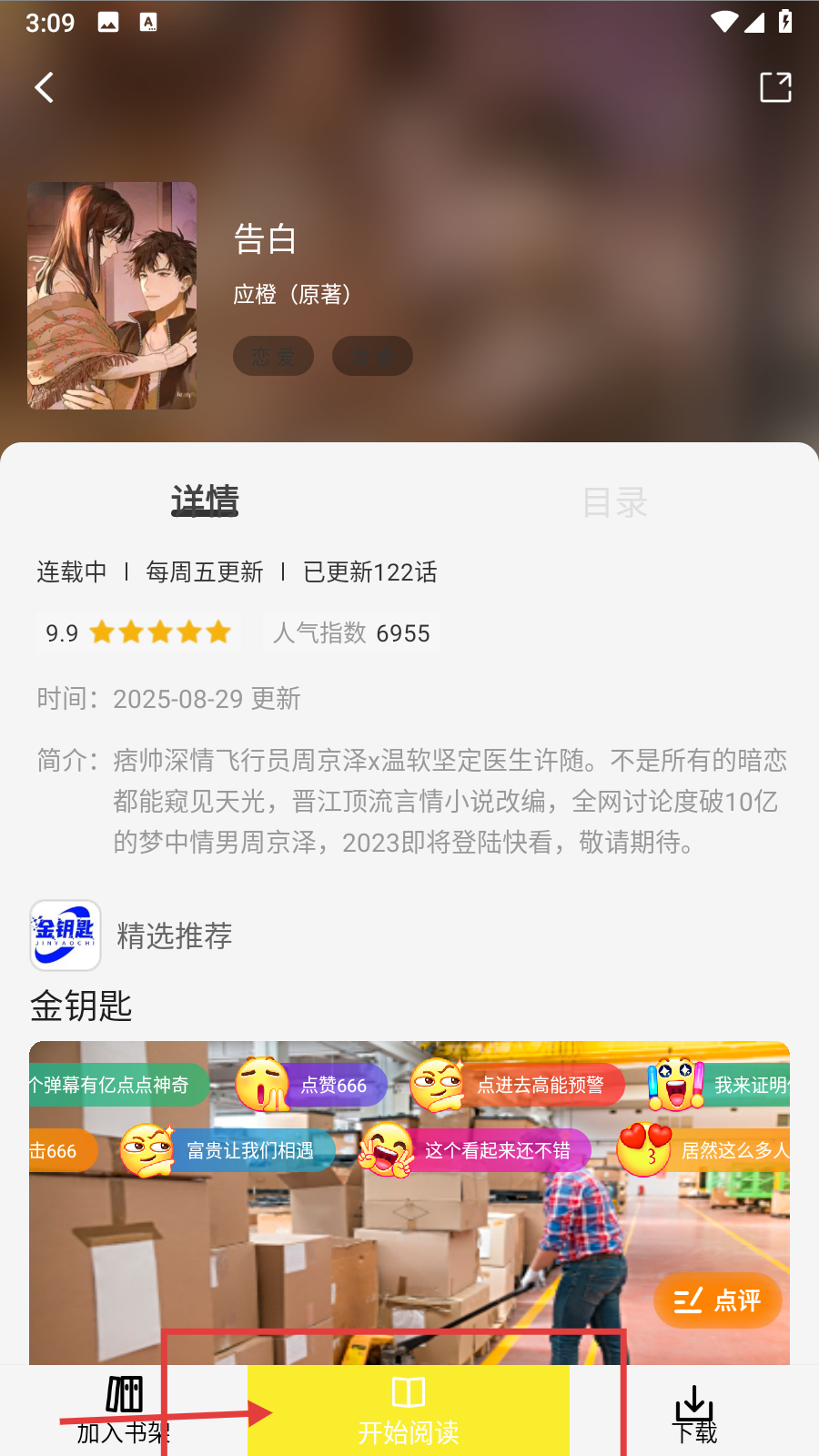Open the 点评 review button

point(718,1300)
